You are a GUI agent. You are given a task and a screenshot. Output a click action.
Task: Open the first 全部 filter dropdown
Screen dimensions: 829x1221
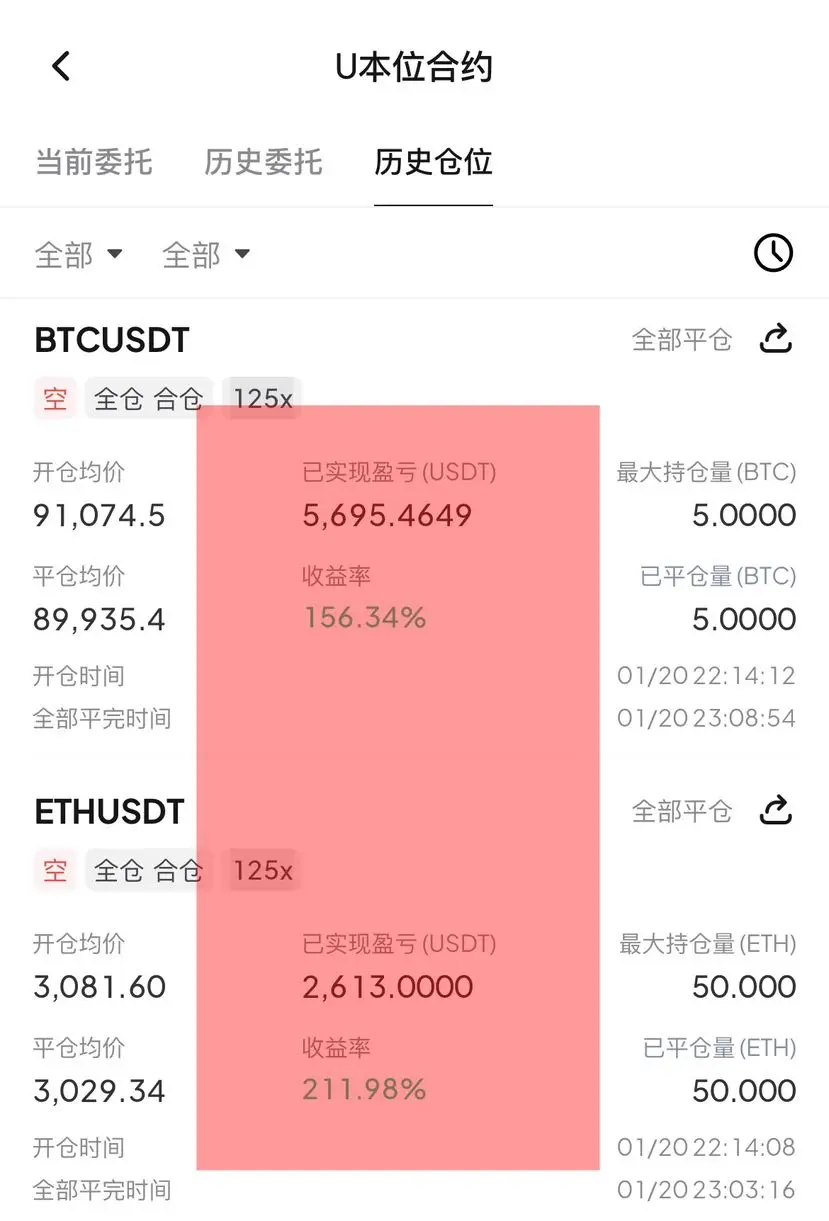(x=79, y=255)
